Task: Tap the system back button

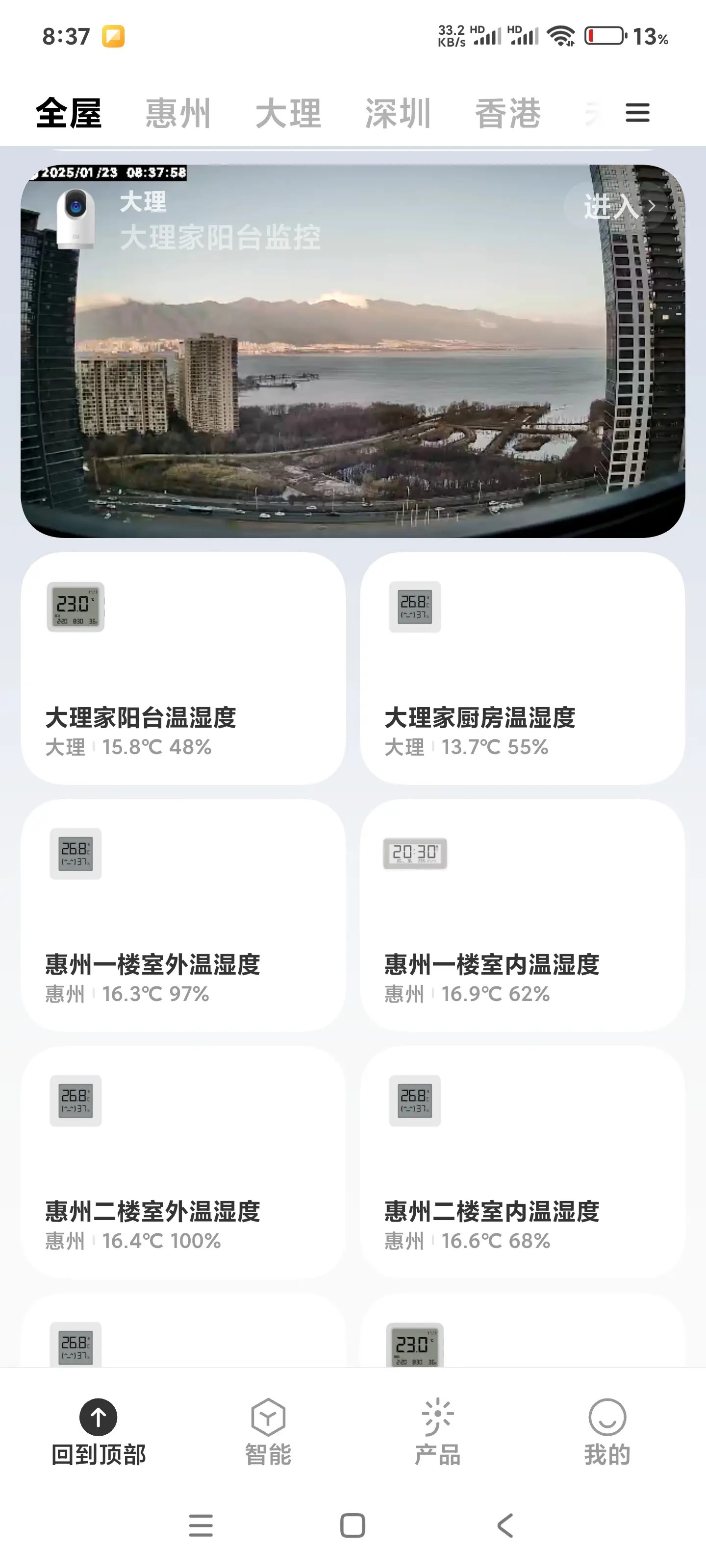Action: [505, 1525]
